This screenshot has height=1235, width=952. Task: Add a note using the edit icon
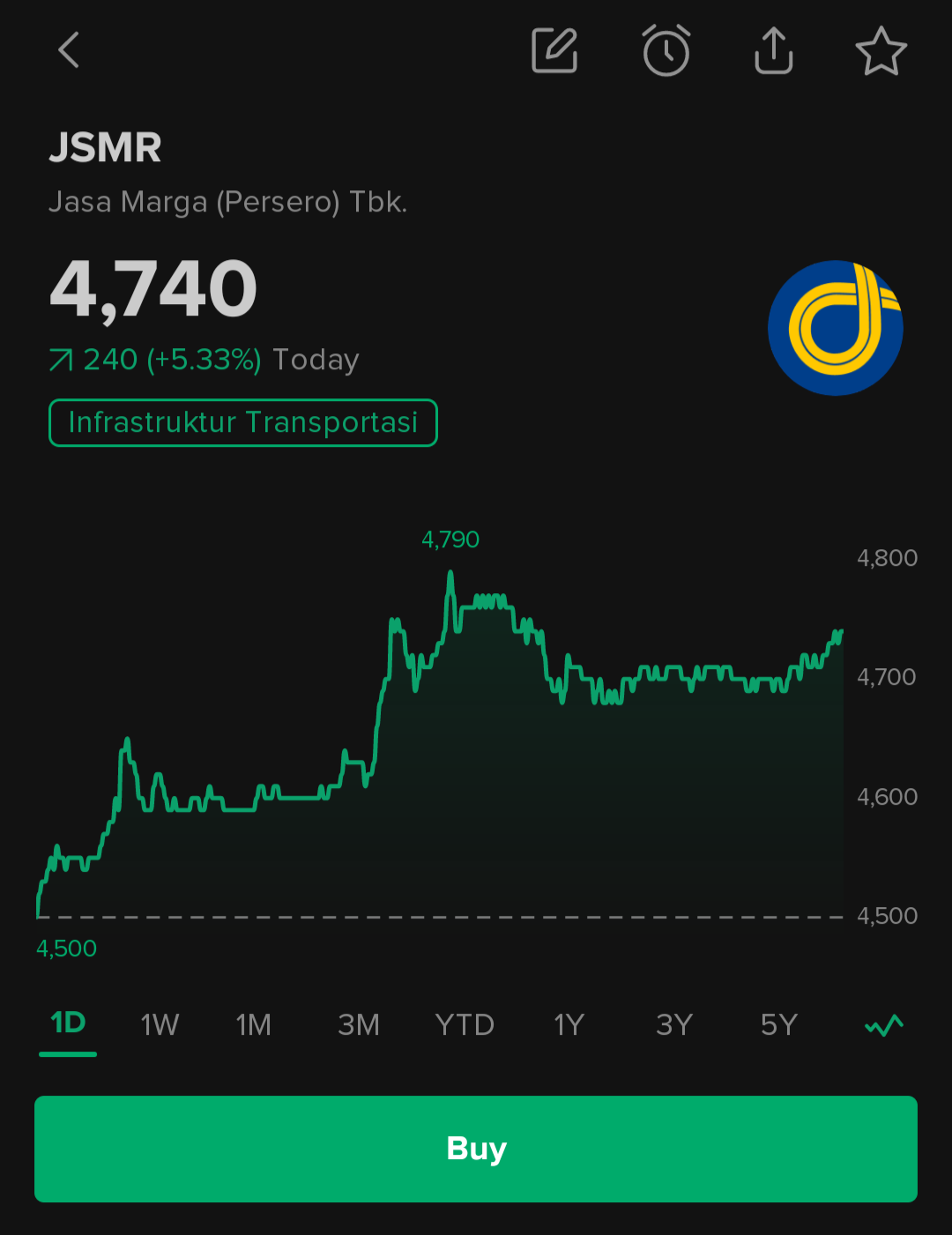[x=554, y=50]
